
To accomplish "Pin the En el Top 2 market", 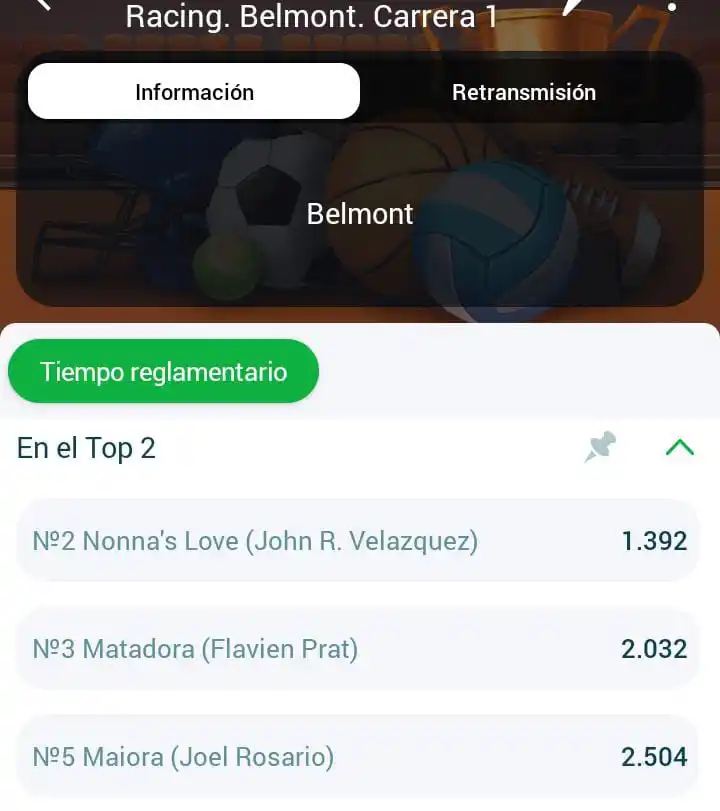I will tap(600, 447).
